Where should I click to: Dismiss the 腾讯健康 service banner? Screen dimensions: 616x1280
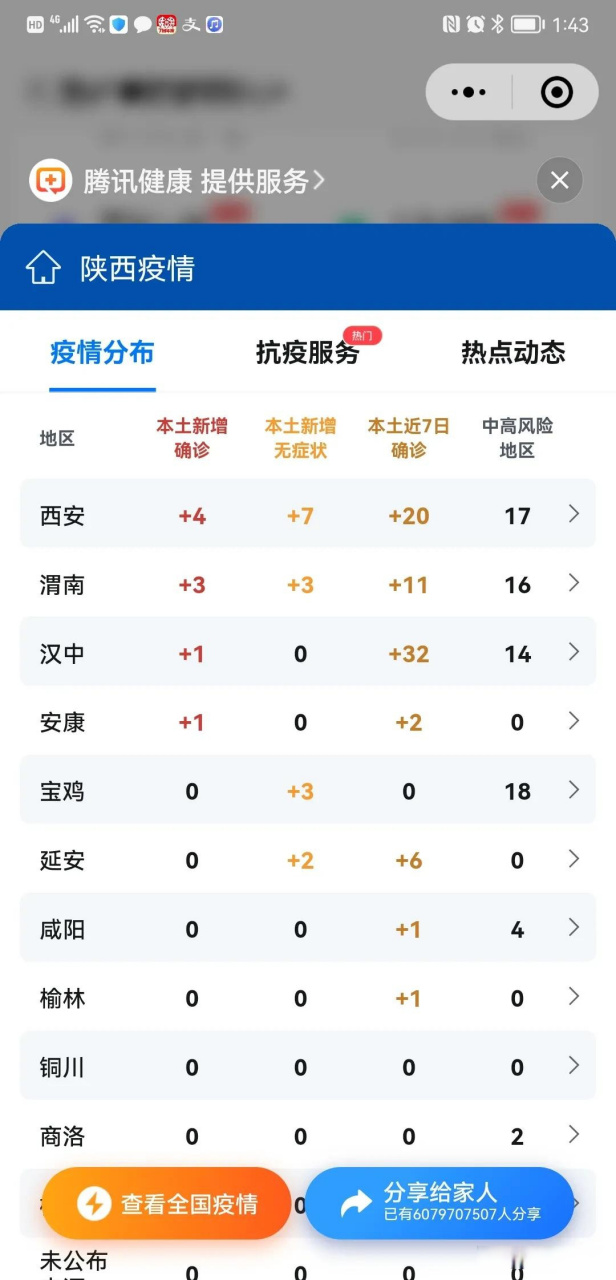pos(559,181)
